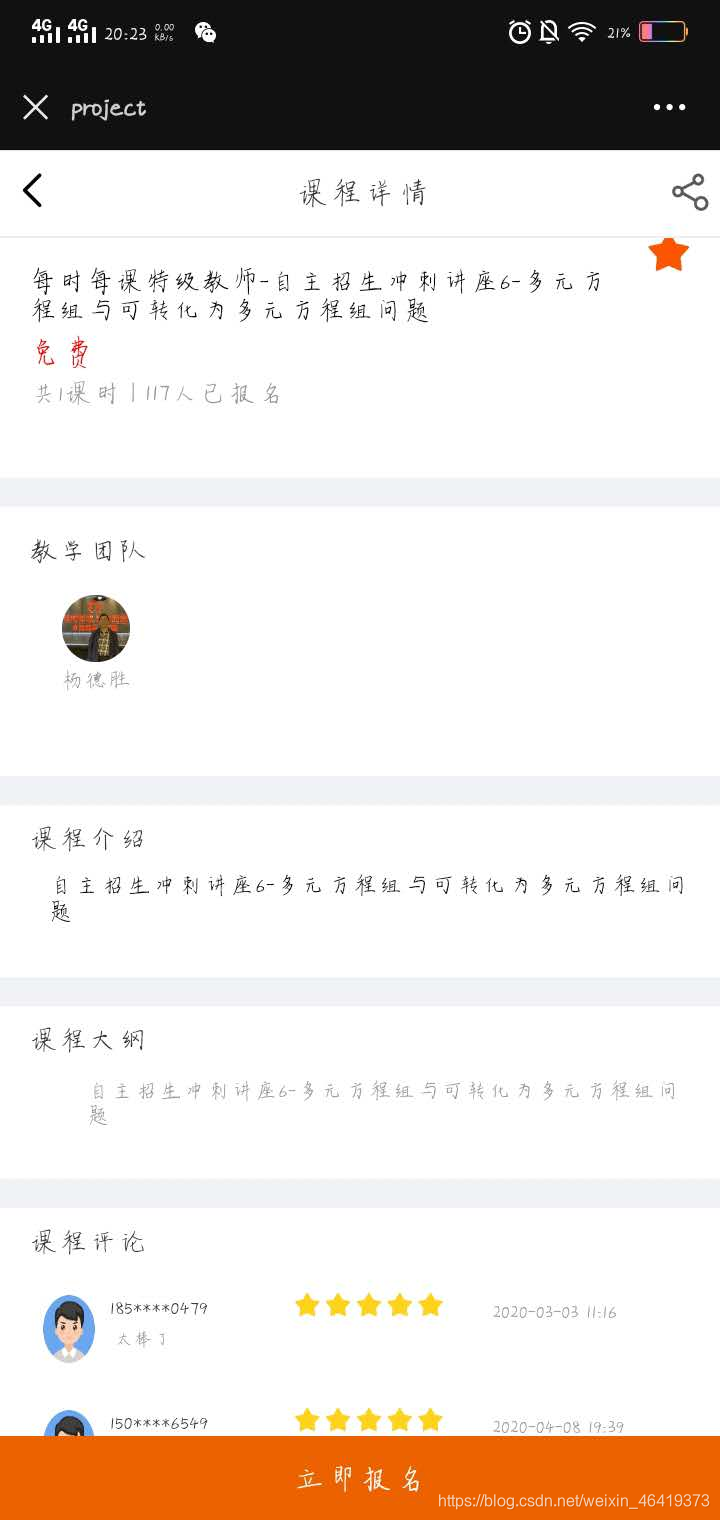The image size is (720, 1520).
Task: Expand the 课程大纲 section
Action: (89, 1040)
